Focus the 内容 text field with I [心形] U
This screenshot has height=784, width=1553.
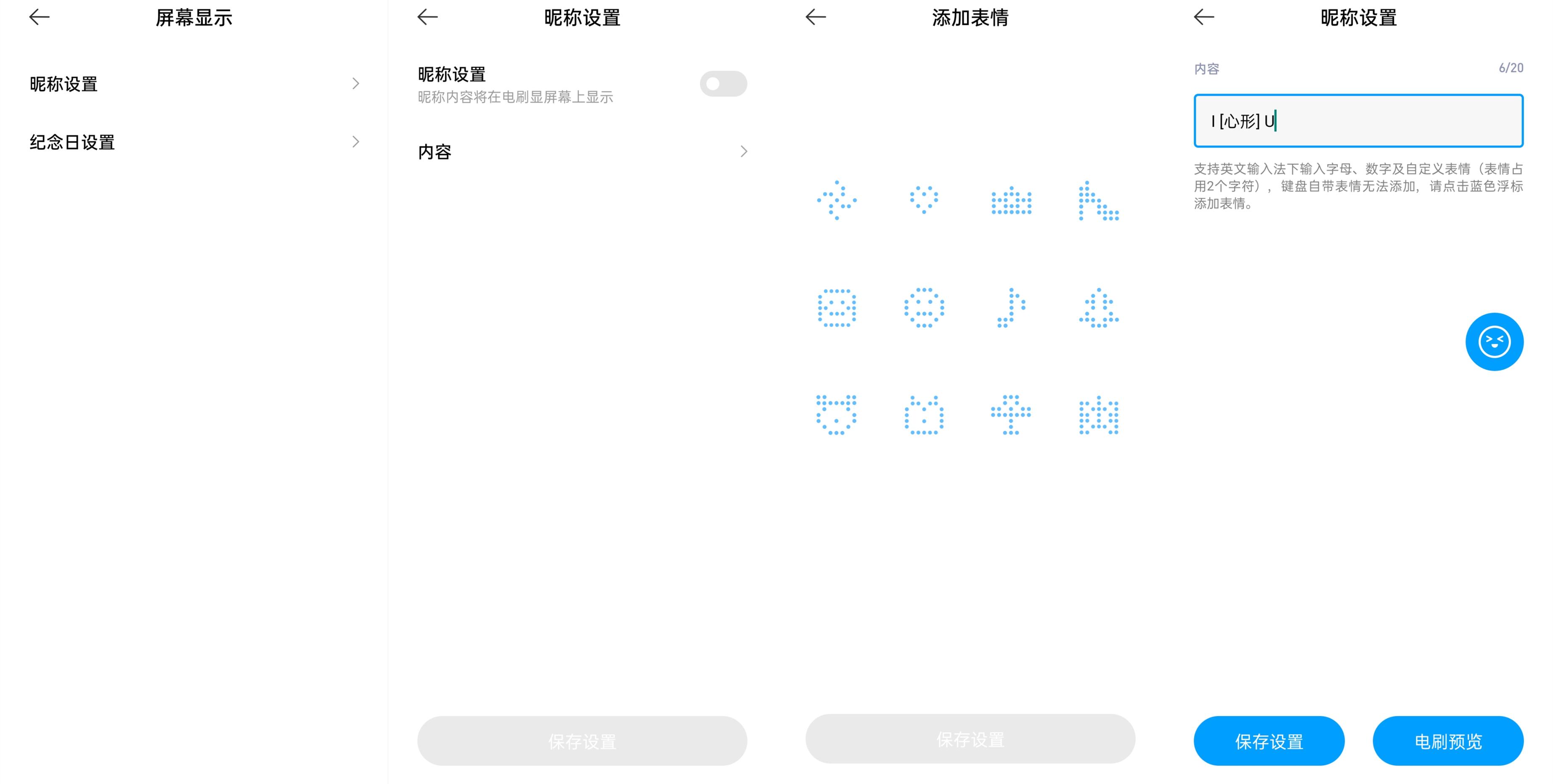pos(1358,121)
